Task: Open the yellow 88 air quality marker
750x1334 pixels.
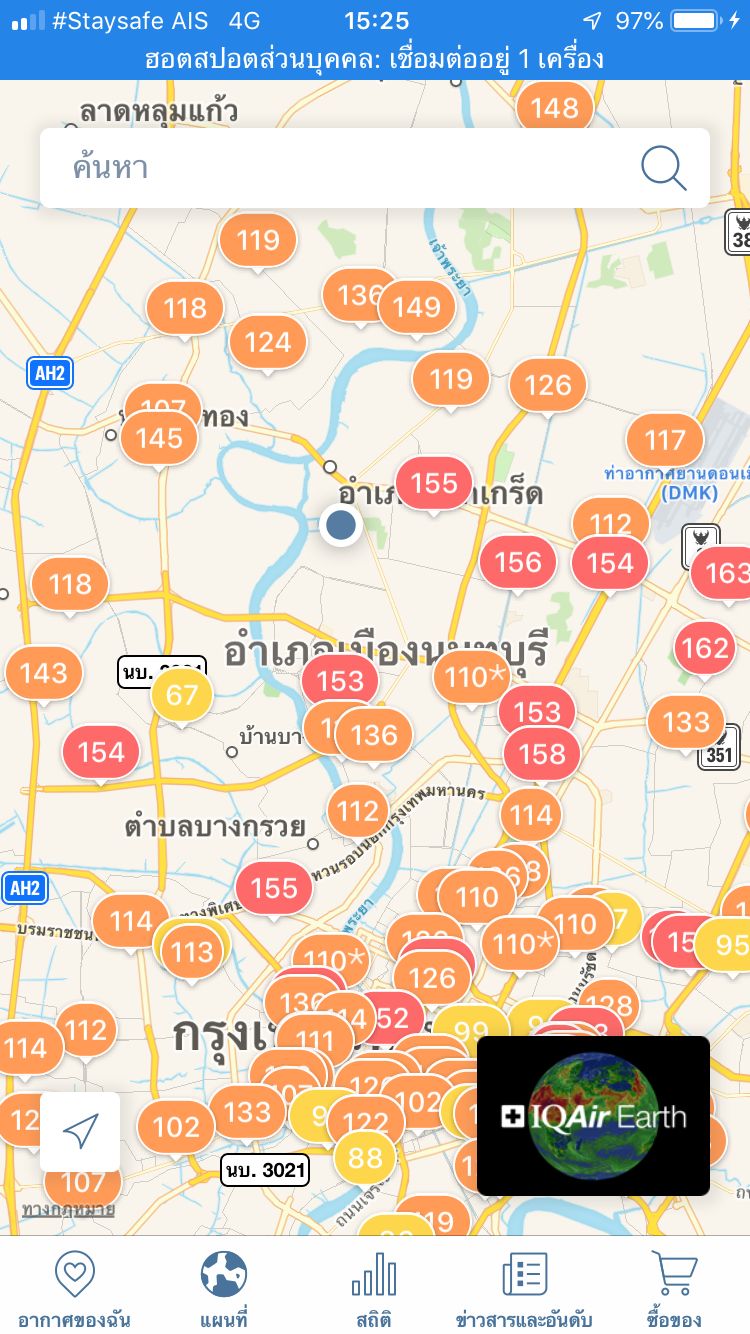Action: 366,1158
